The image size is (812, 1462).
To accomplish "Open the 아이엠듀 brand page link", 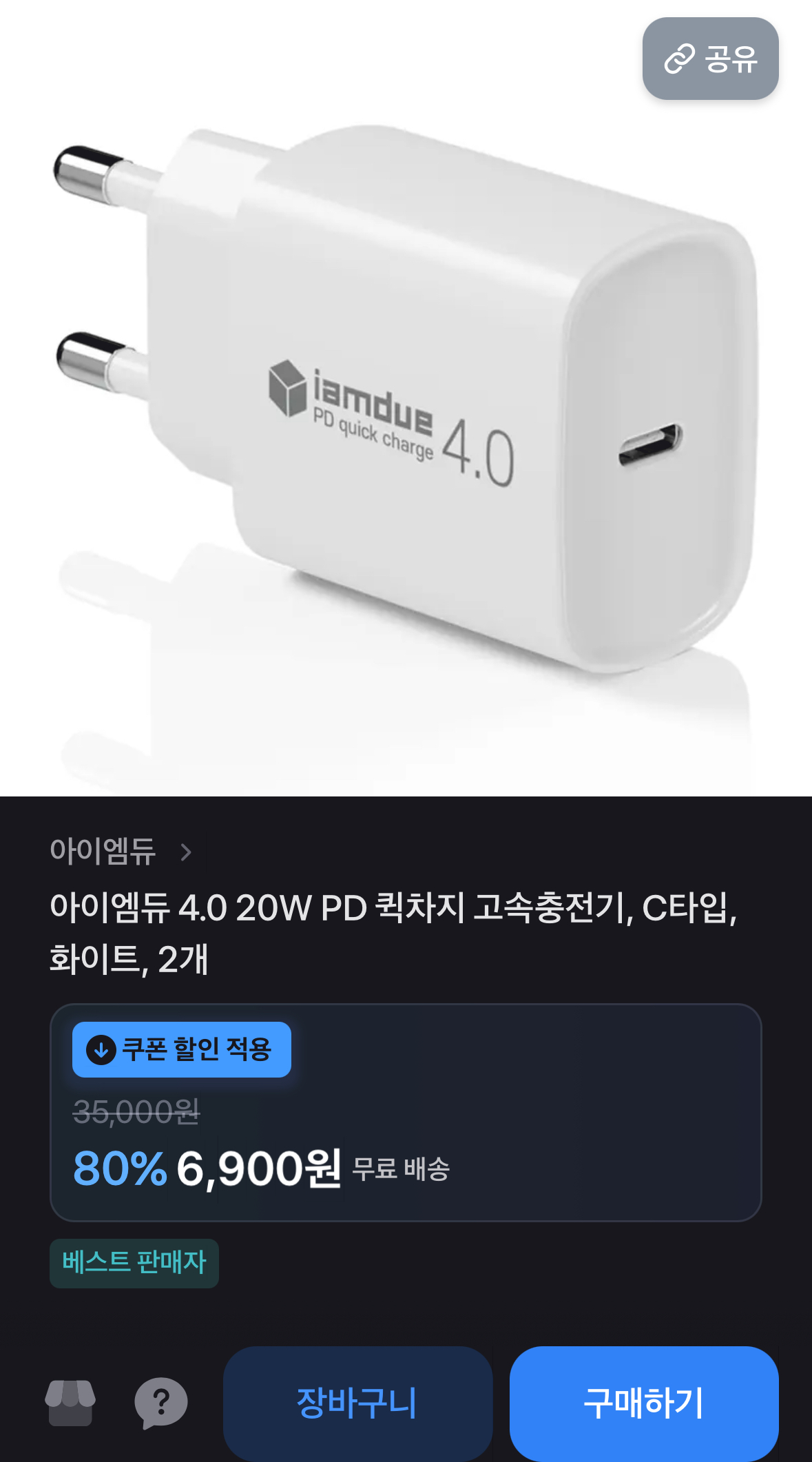I will pos(120,852).
